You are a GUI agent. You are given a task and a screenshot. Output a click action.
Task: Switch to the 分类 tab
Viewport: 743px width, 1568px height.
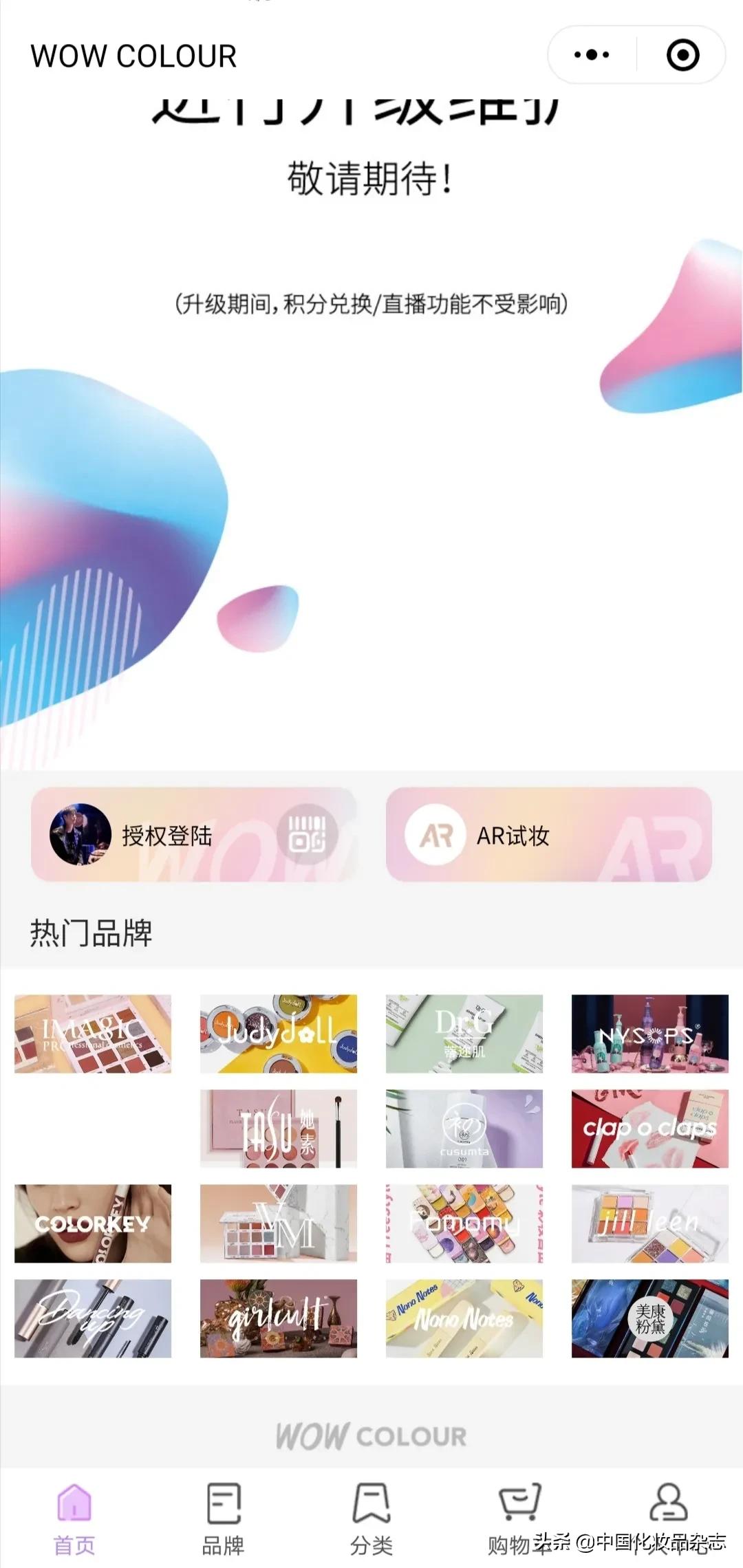[x=371, y=1519]
